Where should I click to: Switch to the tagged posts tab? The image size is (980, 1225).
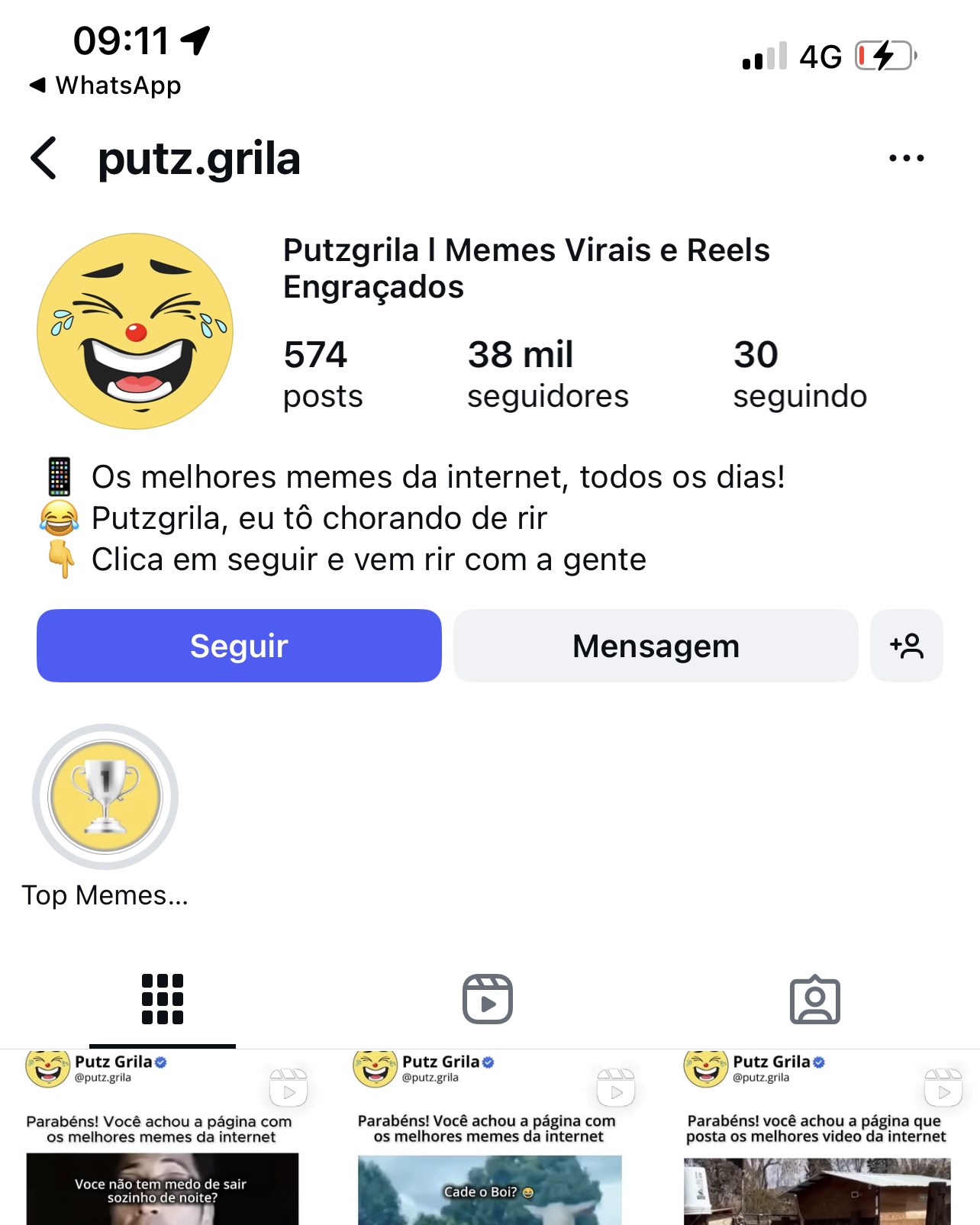pos(814,999)
